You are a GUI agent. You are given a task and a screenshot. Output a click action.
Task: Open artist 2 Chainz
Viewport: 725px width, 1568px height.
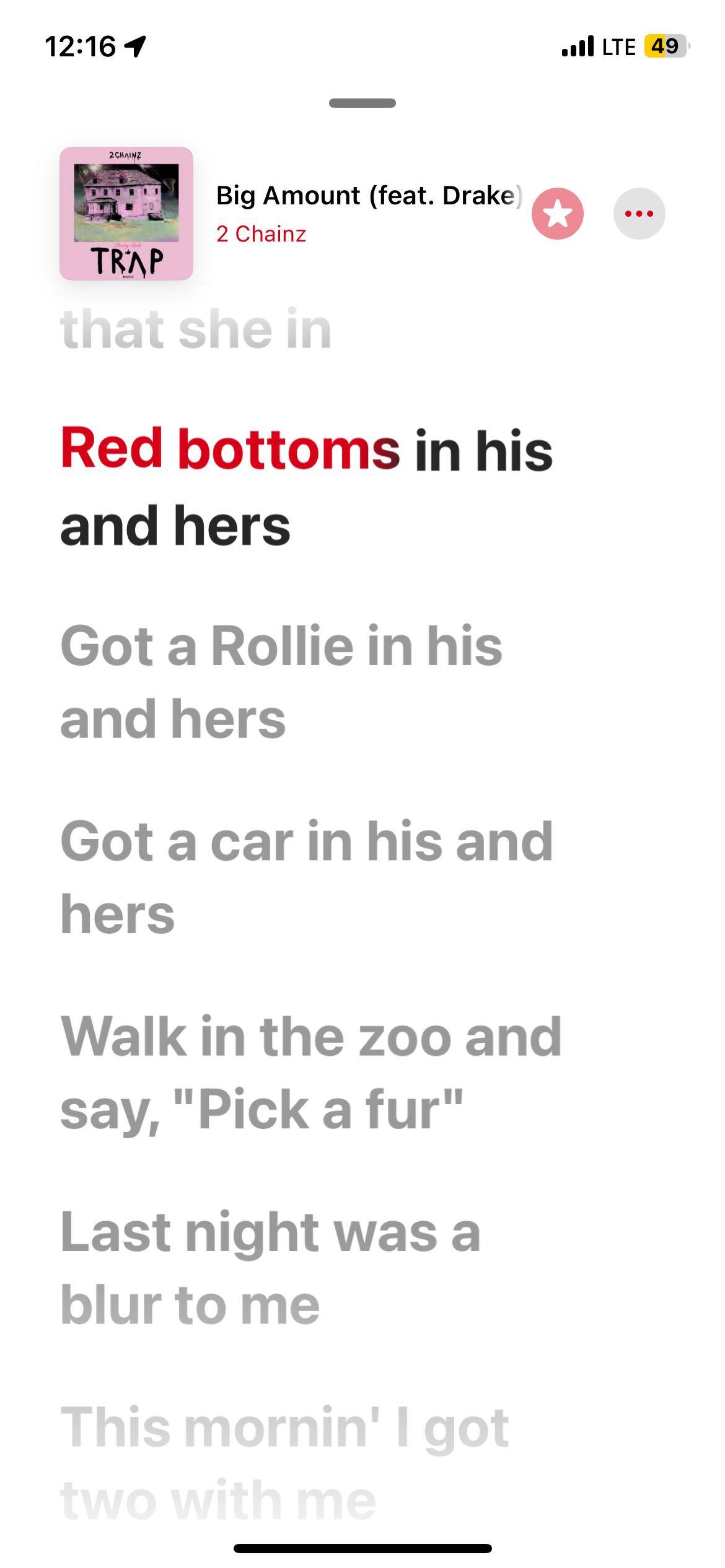coord(261,234)
